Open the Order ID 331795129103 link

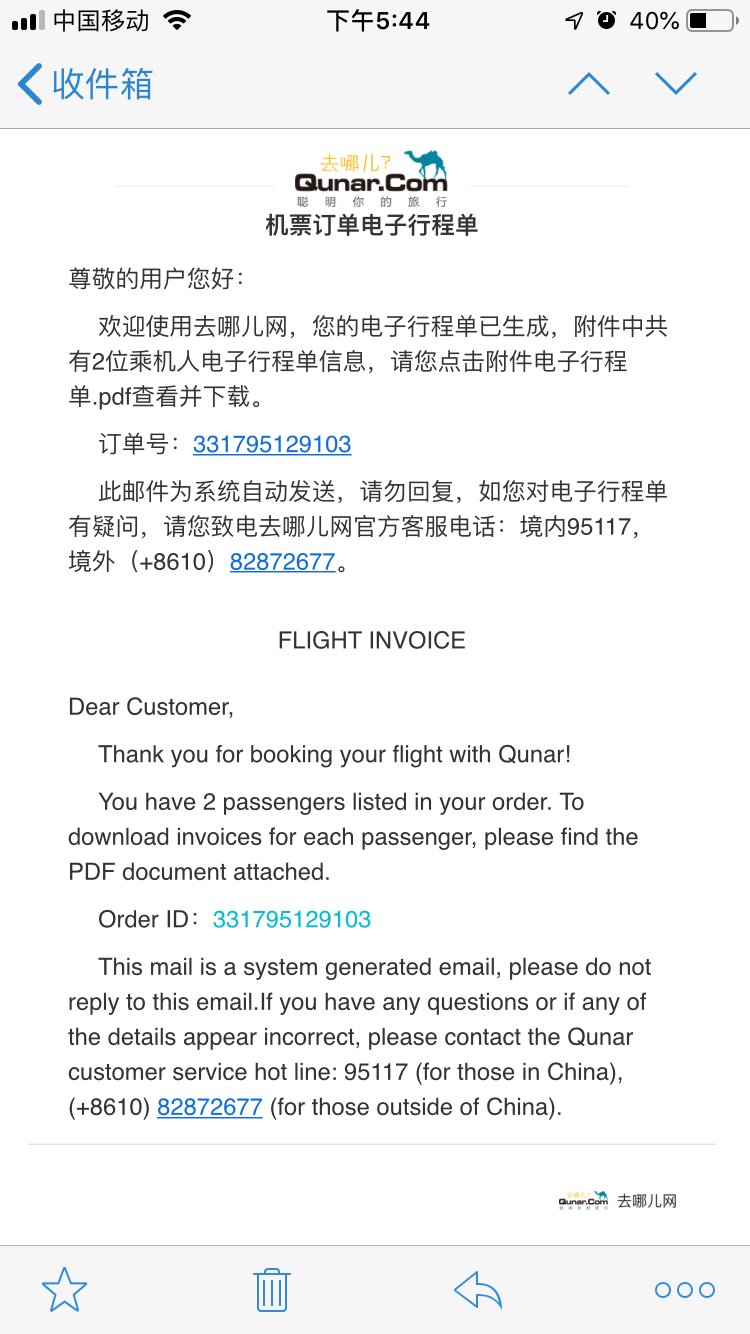tap(292, 919)
